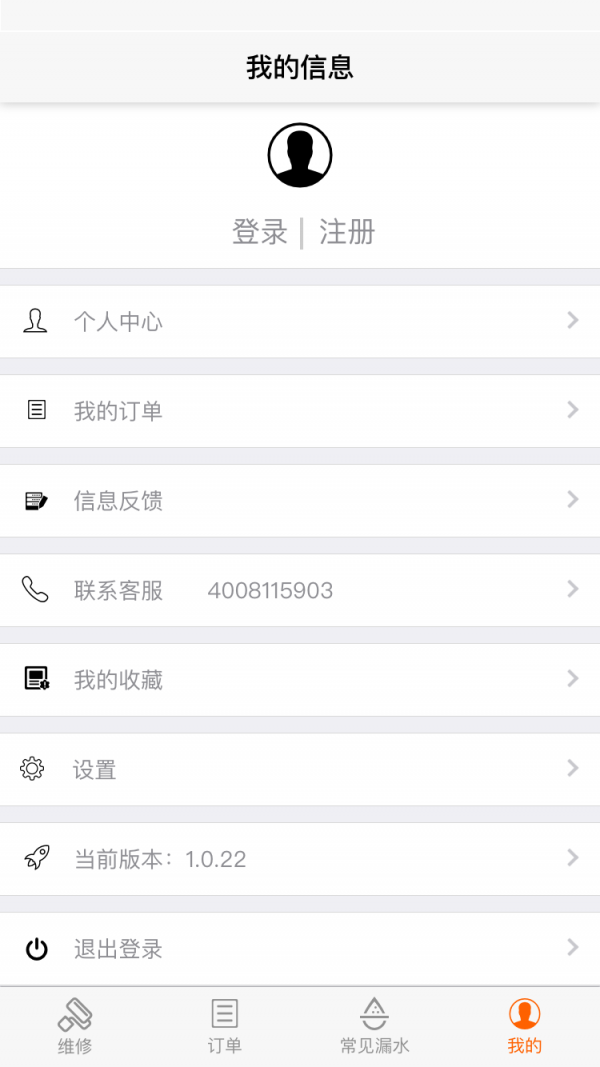Switch to the 维修 repair tab

point(75,1027)
